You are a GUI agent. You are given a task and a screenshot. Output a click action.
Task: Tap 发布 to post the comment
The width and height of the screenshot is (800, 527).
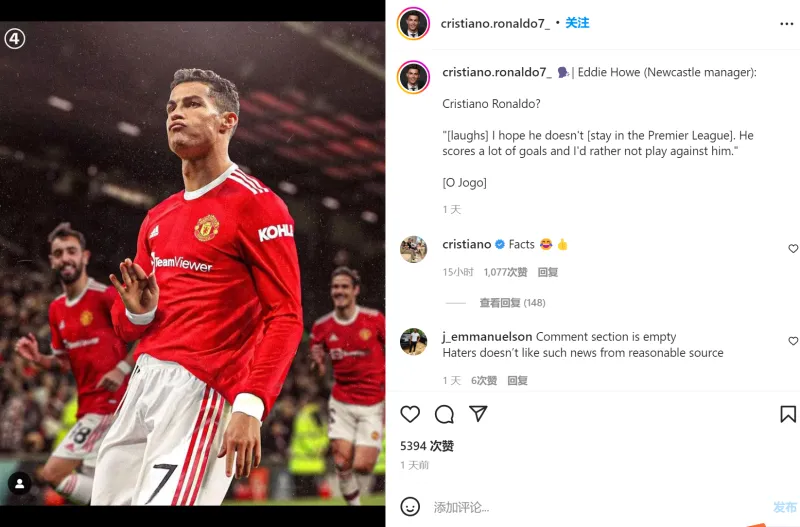pos(784,507)
